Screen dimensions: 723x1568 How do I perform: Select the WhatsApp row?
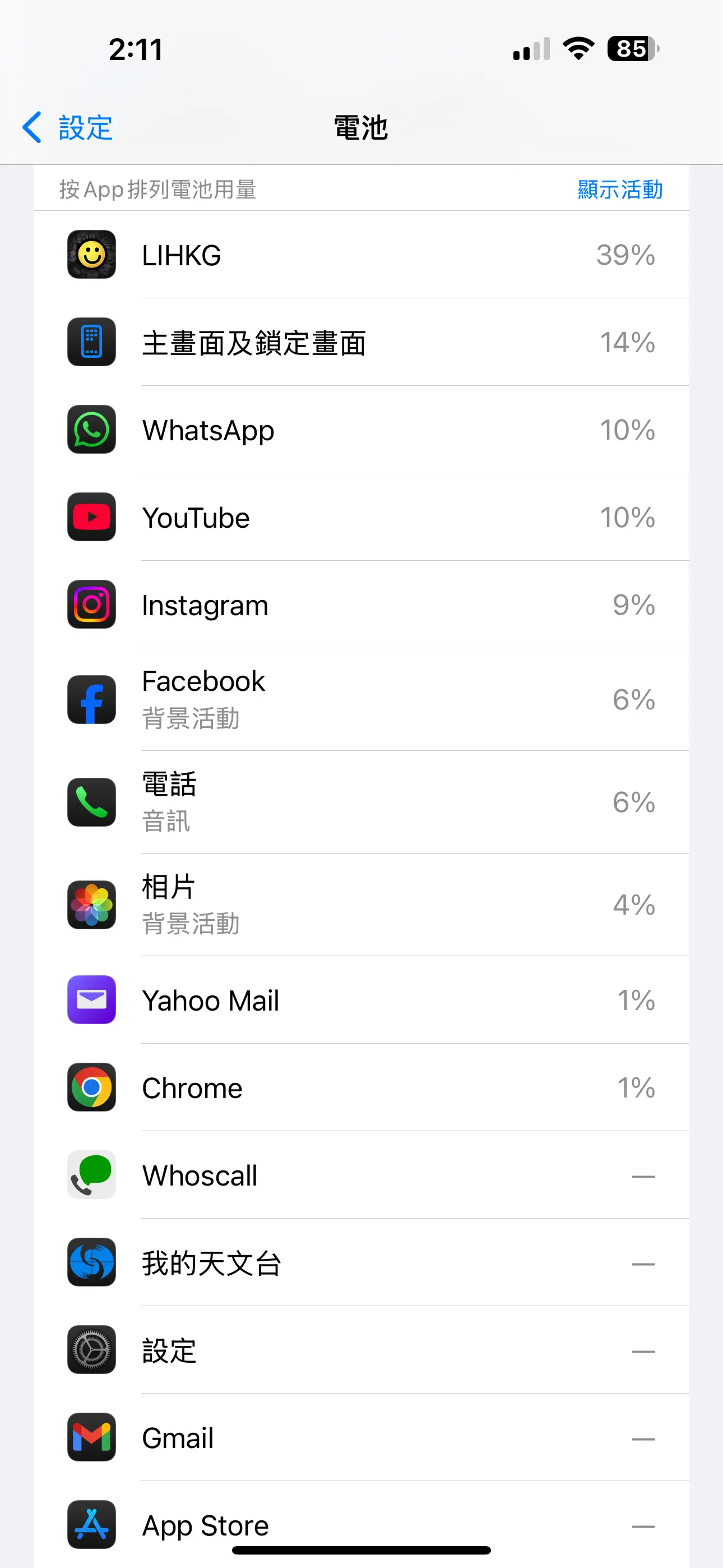click(361, 430)
